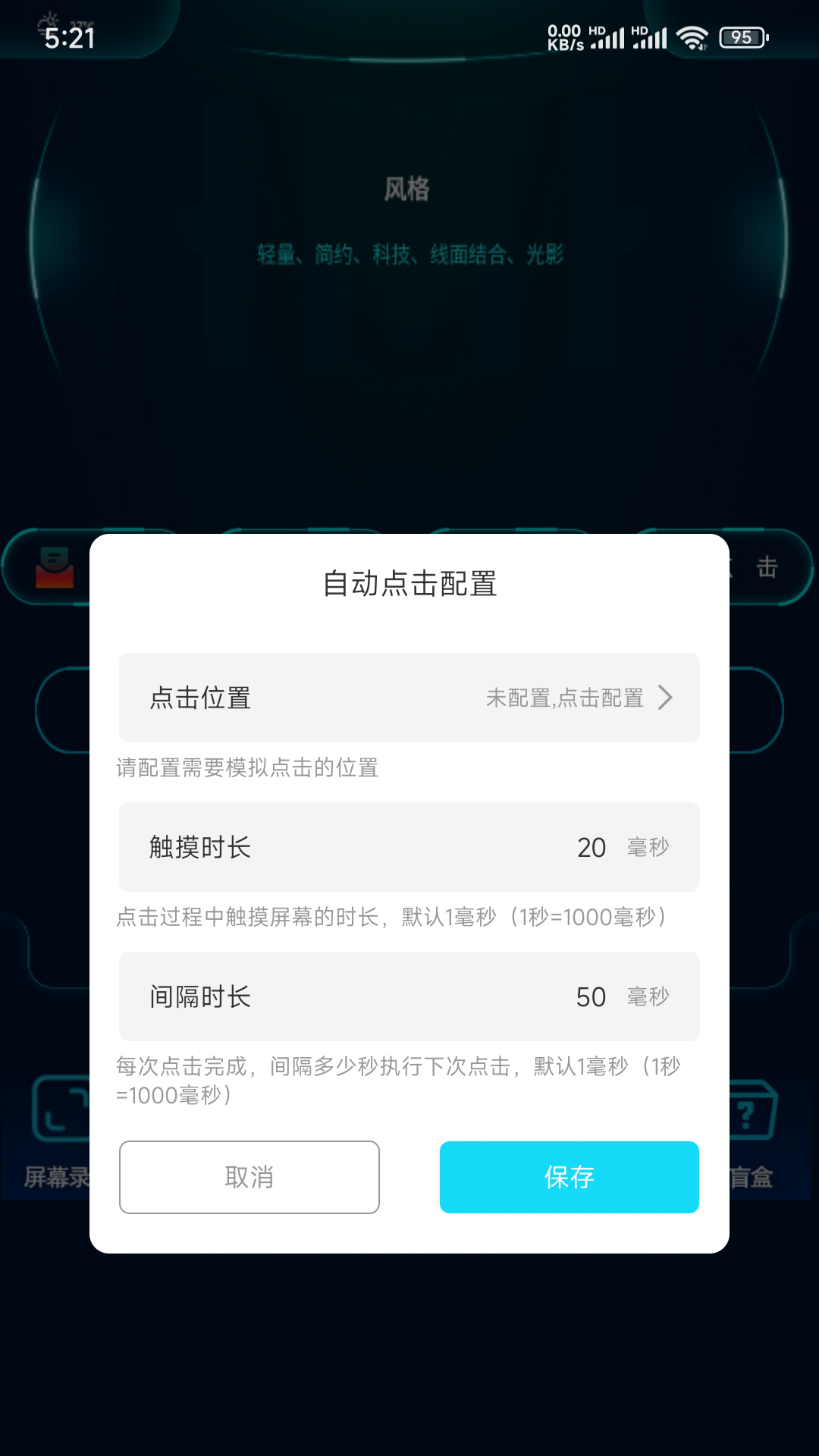Open the 未配置,点击配置 setting link
The height and width of the screenshot is (1456, 819).
[564, 698]
